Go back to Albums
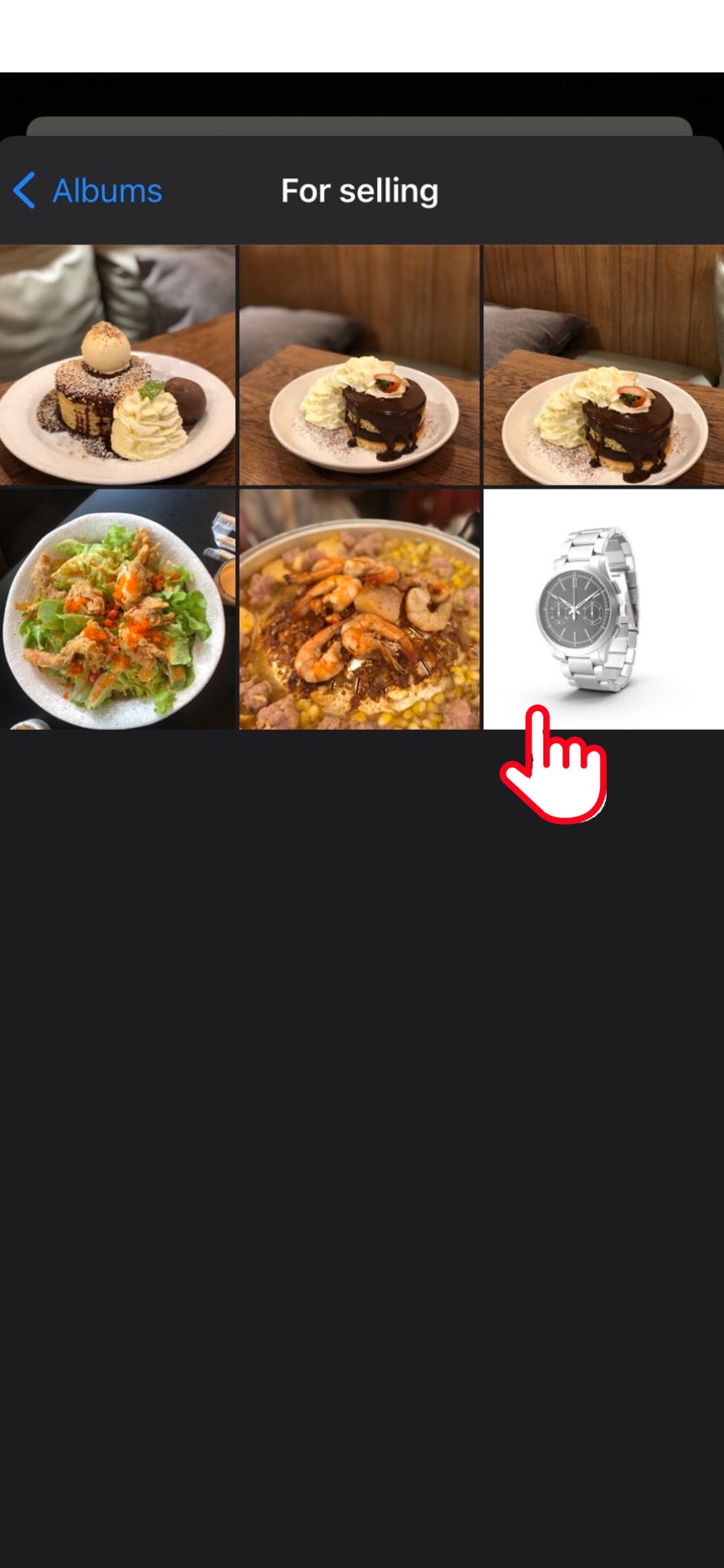Screen dimensions: 724x1568 (88, 191)
